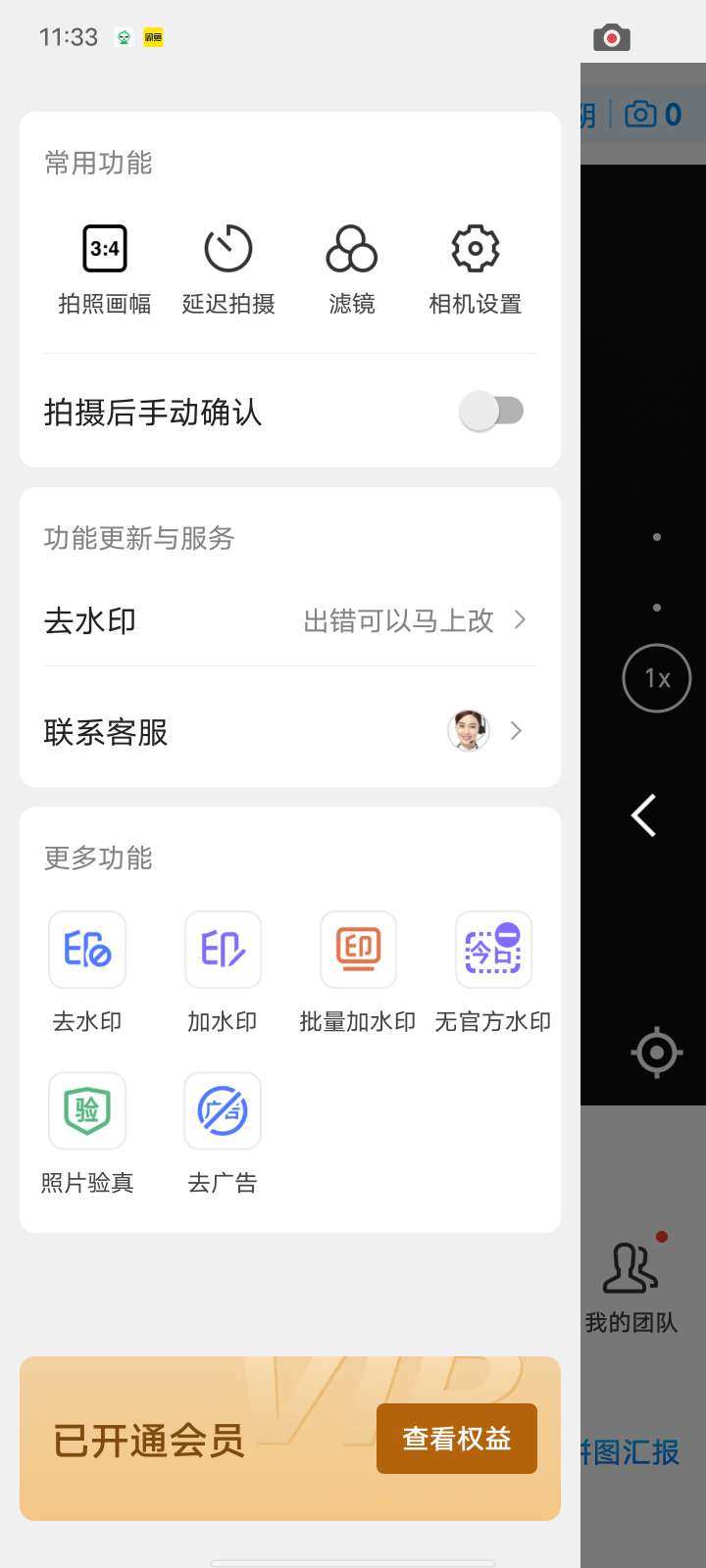Tap the location target icon
The image size is (706, 1568).
(656, 1053)
